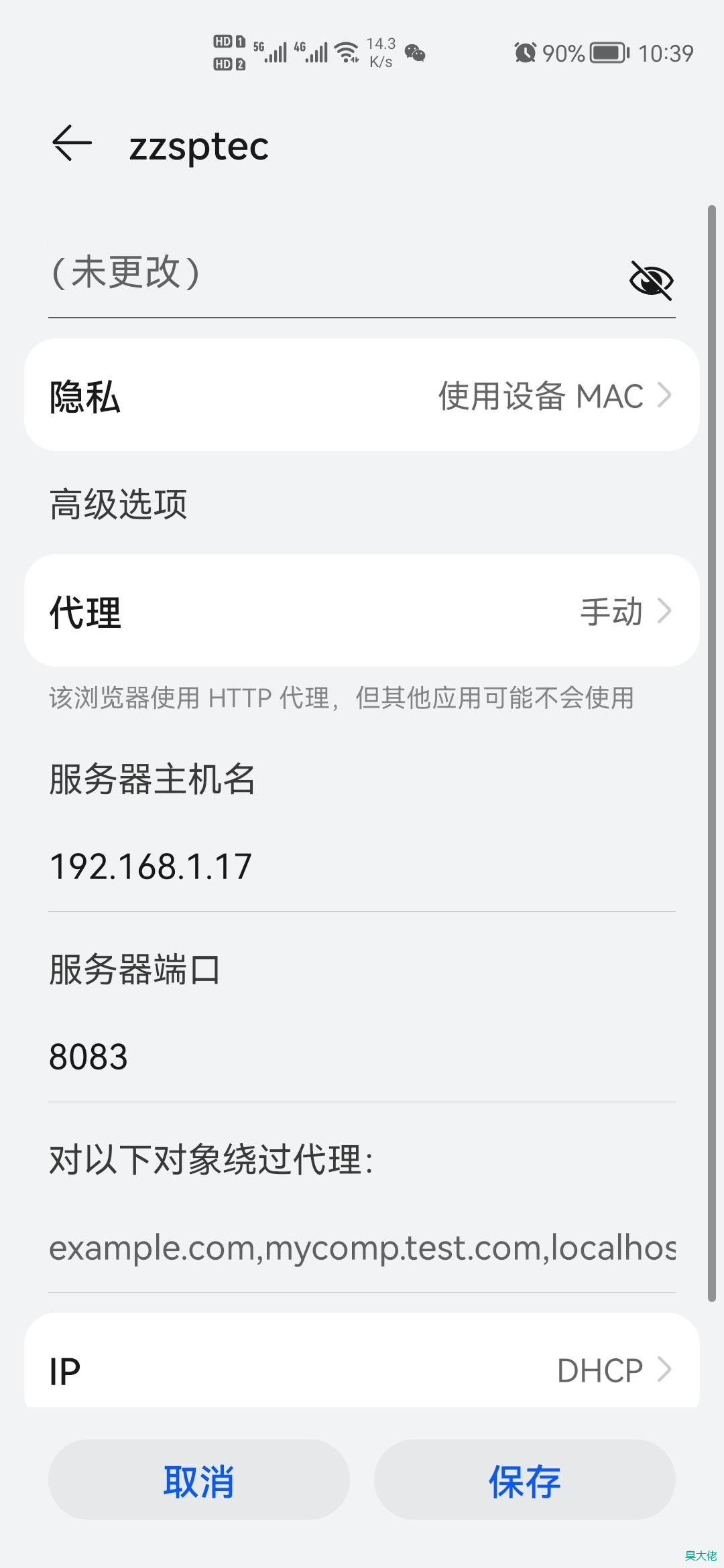Viewport: 724px width, 1568px height.
Task: Save settings with the 保存 button
Action: pos(524,1480)
